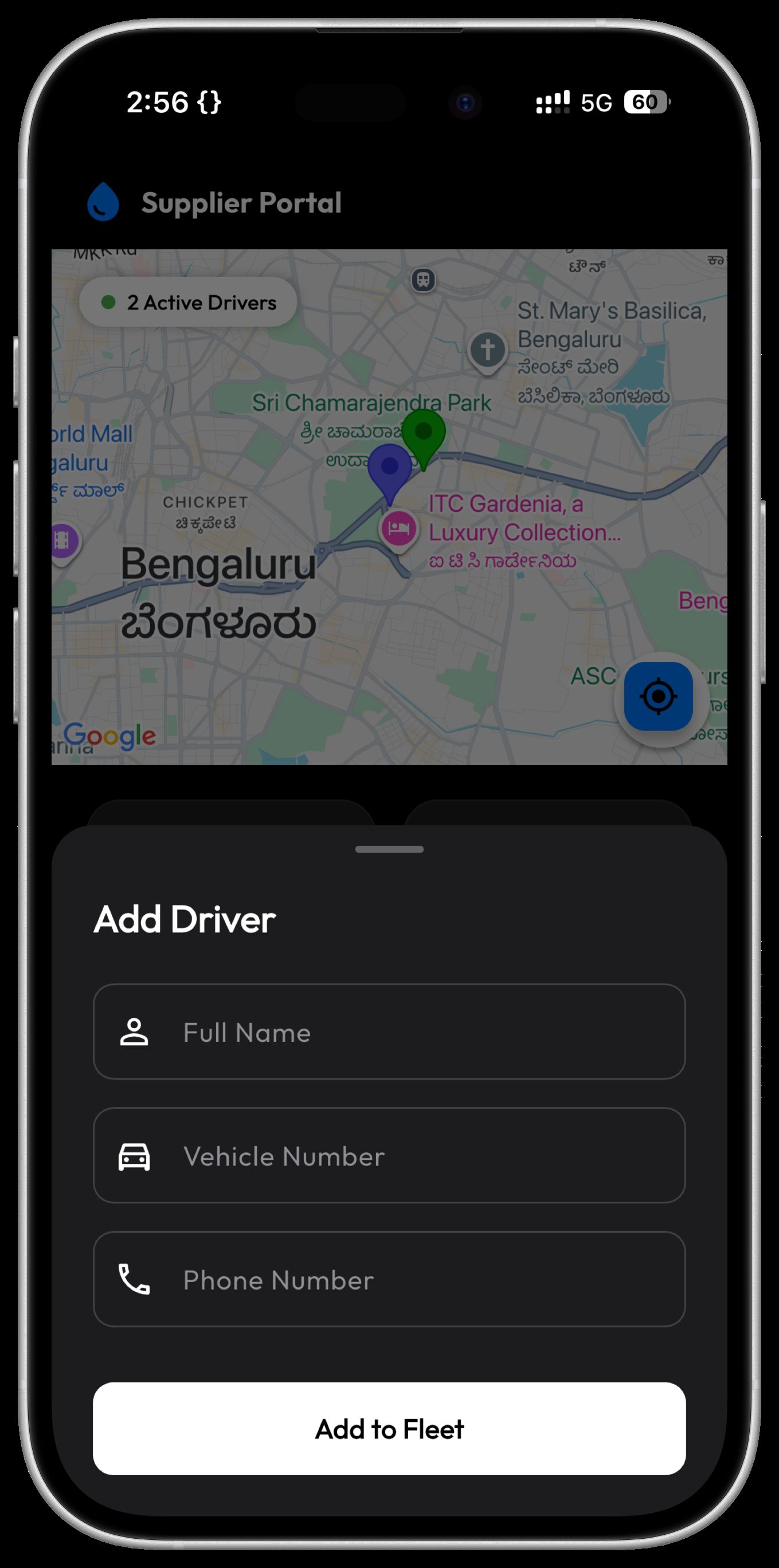Submit with Add to Fleet button
Screen dimensions: 779x1568
[x=390, y=1429]
